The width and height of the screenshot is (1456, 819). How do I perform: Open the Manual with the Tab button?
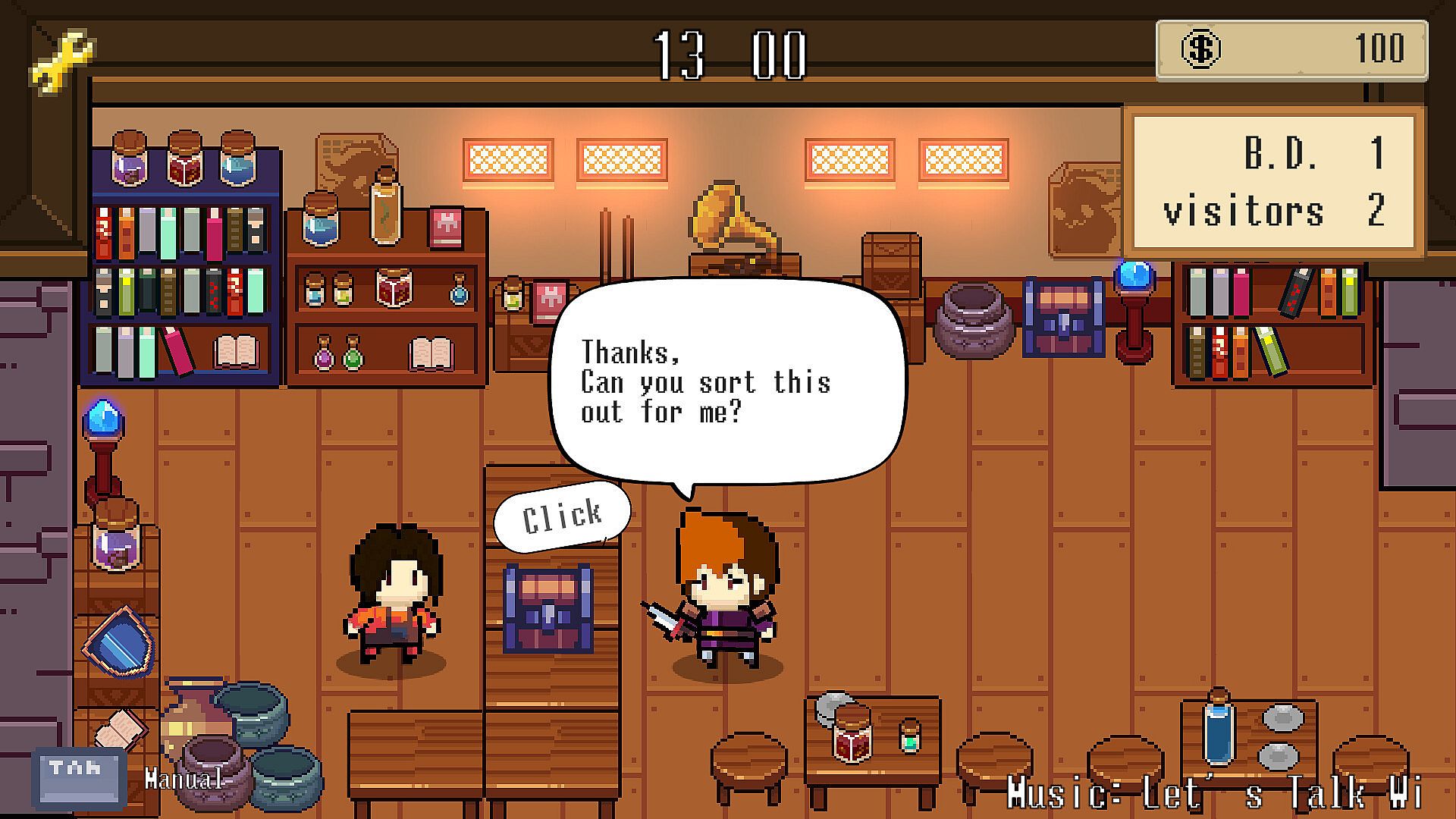click(78, 777)
